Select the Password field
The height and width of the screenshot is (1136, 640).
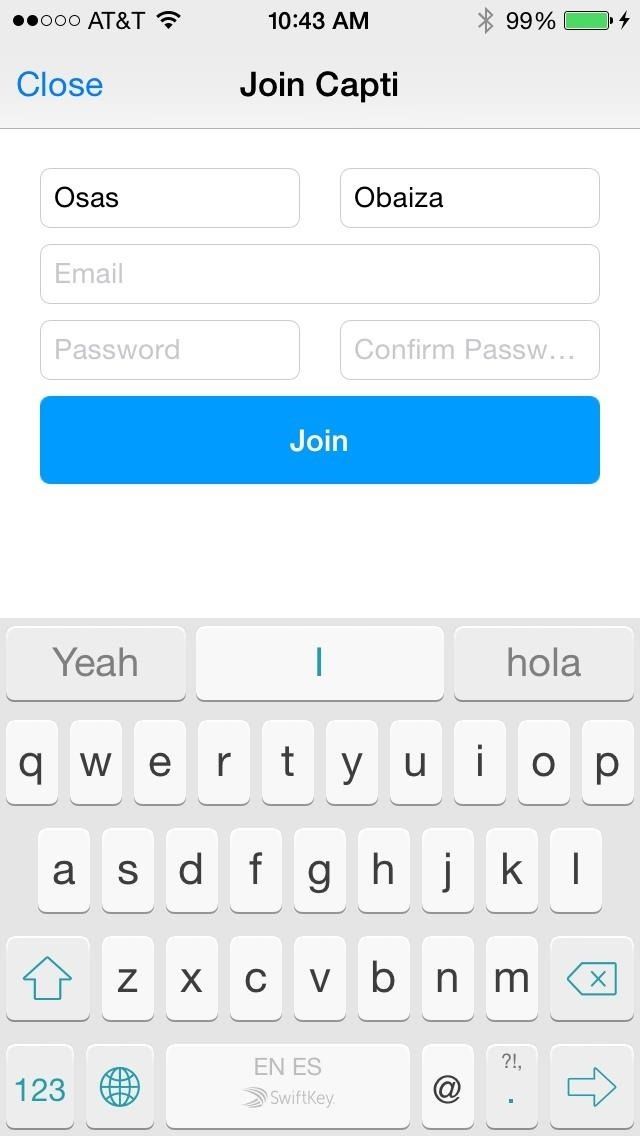169,350
